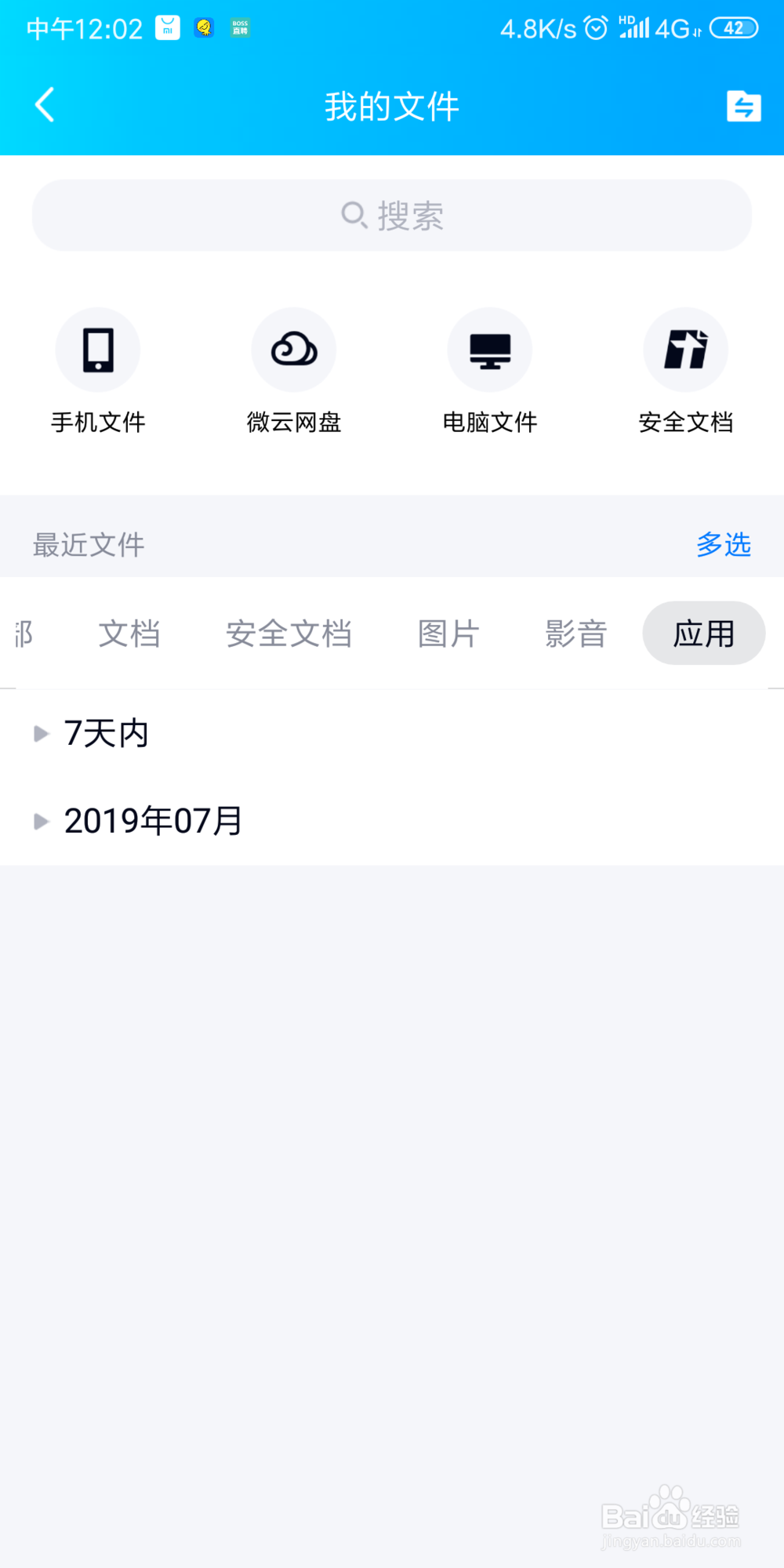
Task: Open 手机文件 phone files section
Action: click(97, 372)
